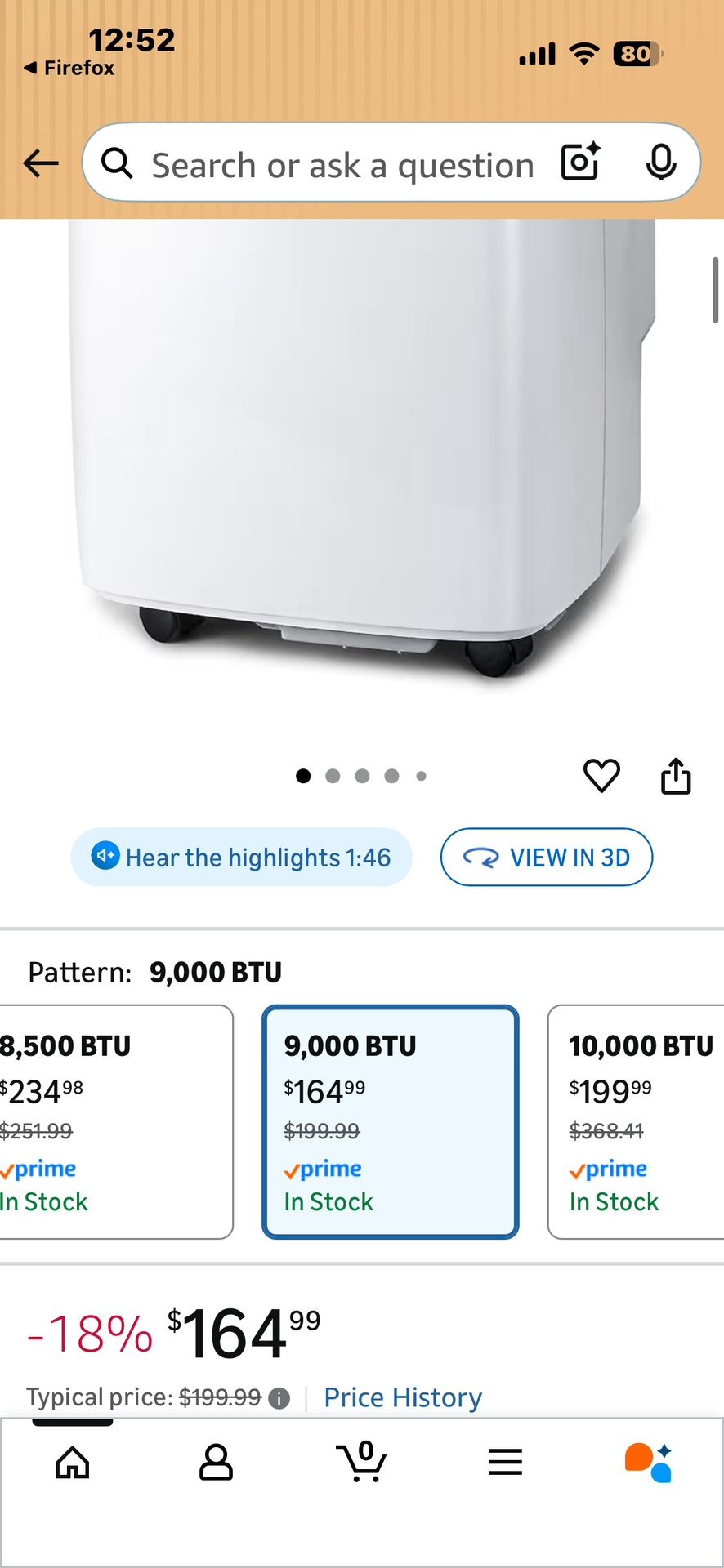This screenshot has height=1568, width=724.
Task: Open camera visual search
Action: pyautogui.click(x=579, y=163)
